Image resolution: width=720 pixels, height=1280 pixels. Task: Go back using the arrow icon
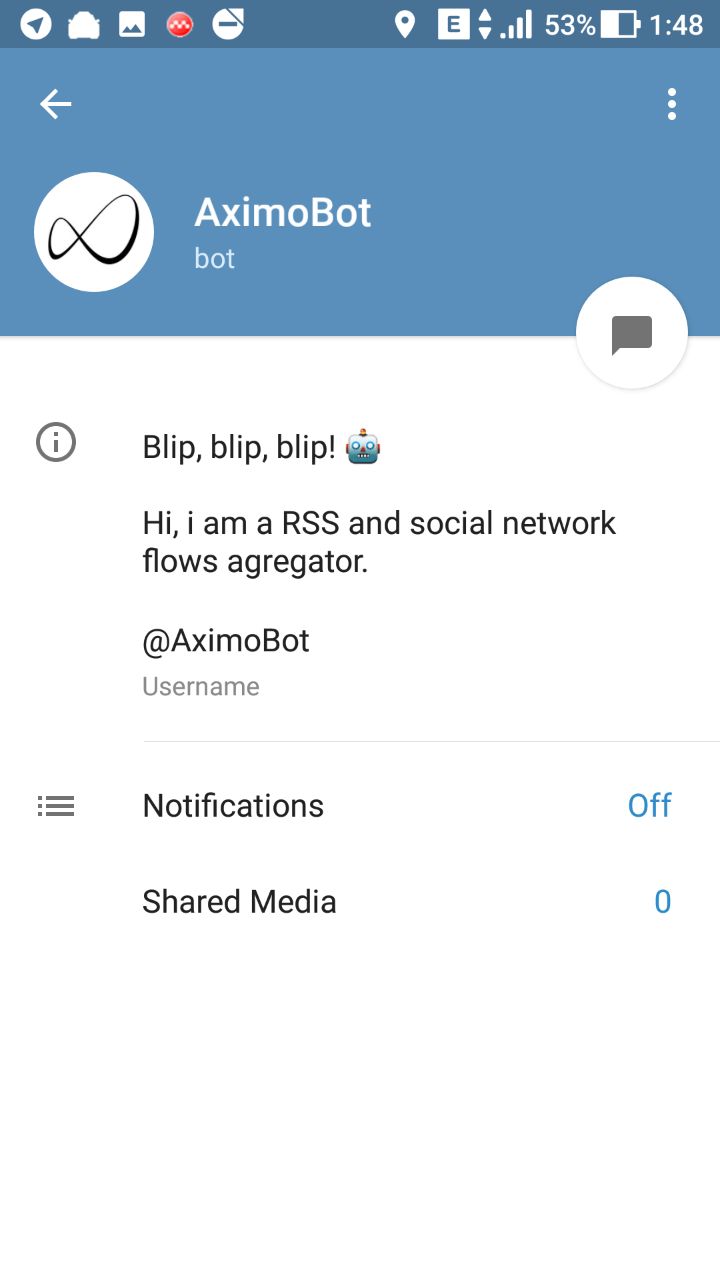55,104
